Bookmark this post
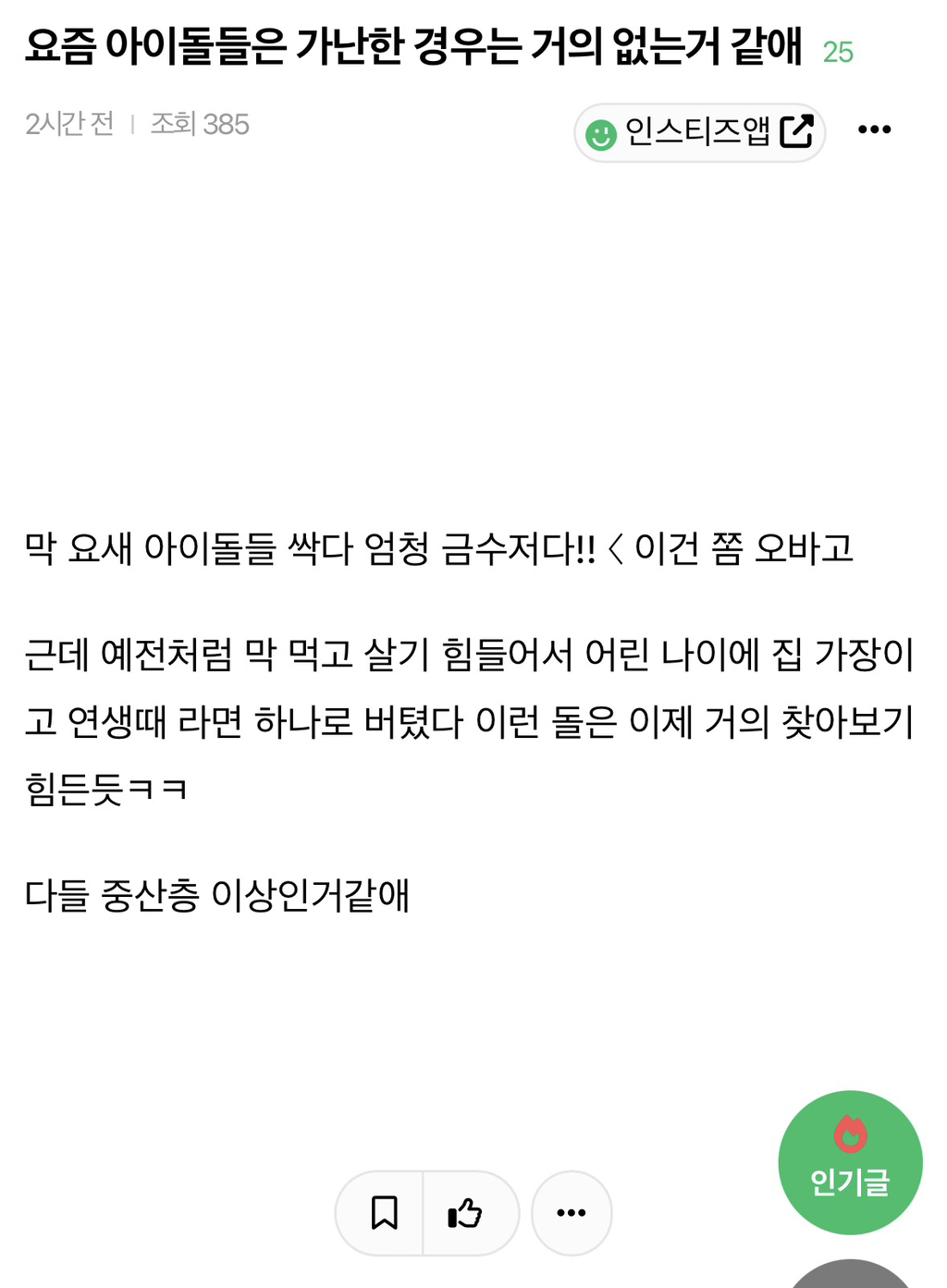 (383, 1212)
